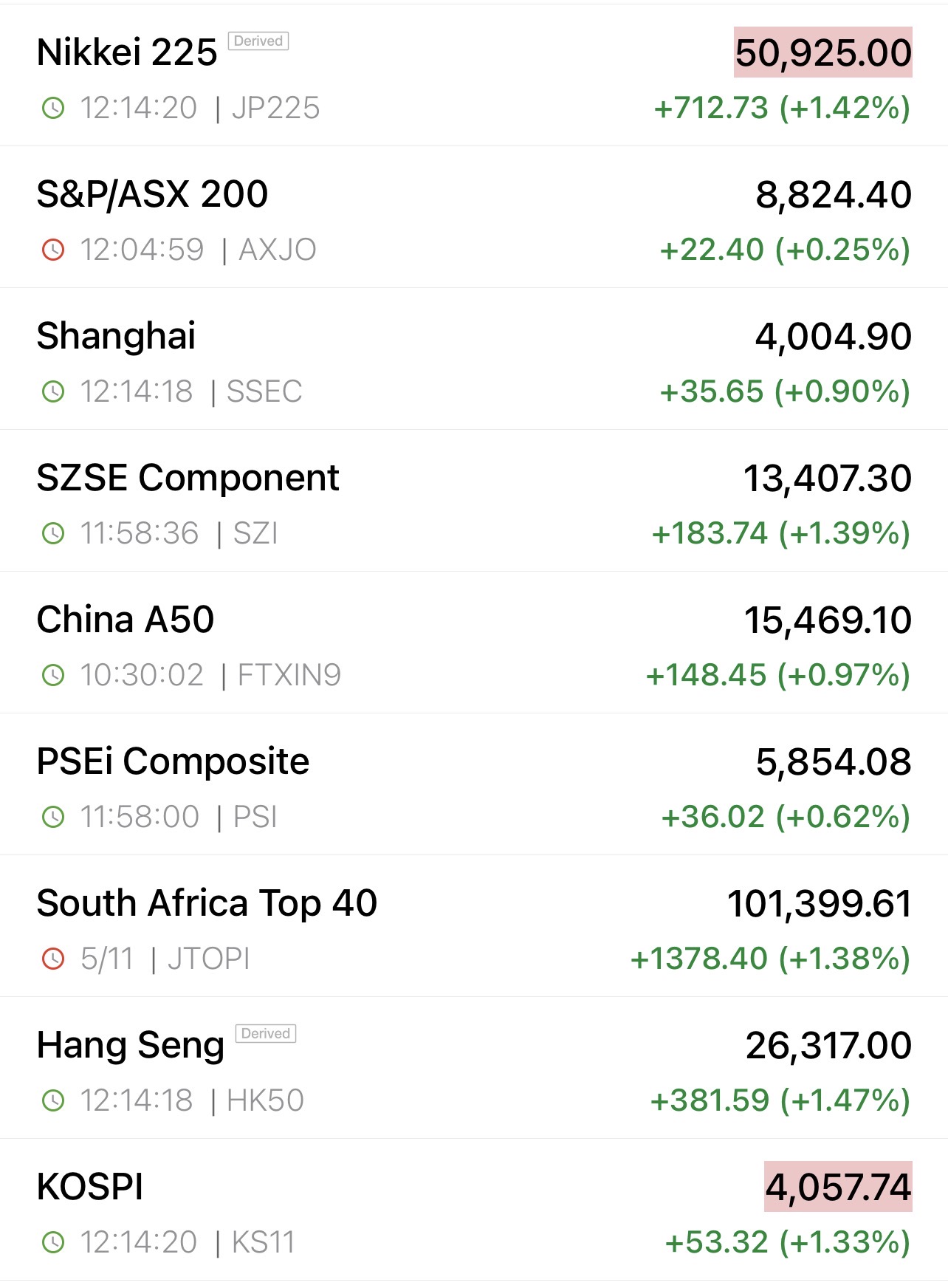The width and height of the screenshot is (948, 1288).
Task: Open the Nikkei 225 index row
Action: (127, 53)
